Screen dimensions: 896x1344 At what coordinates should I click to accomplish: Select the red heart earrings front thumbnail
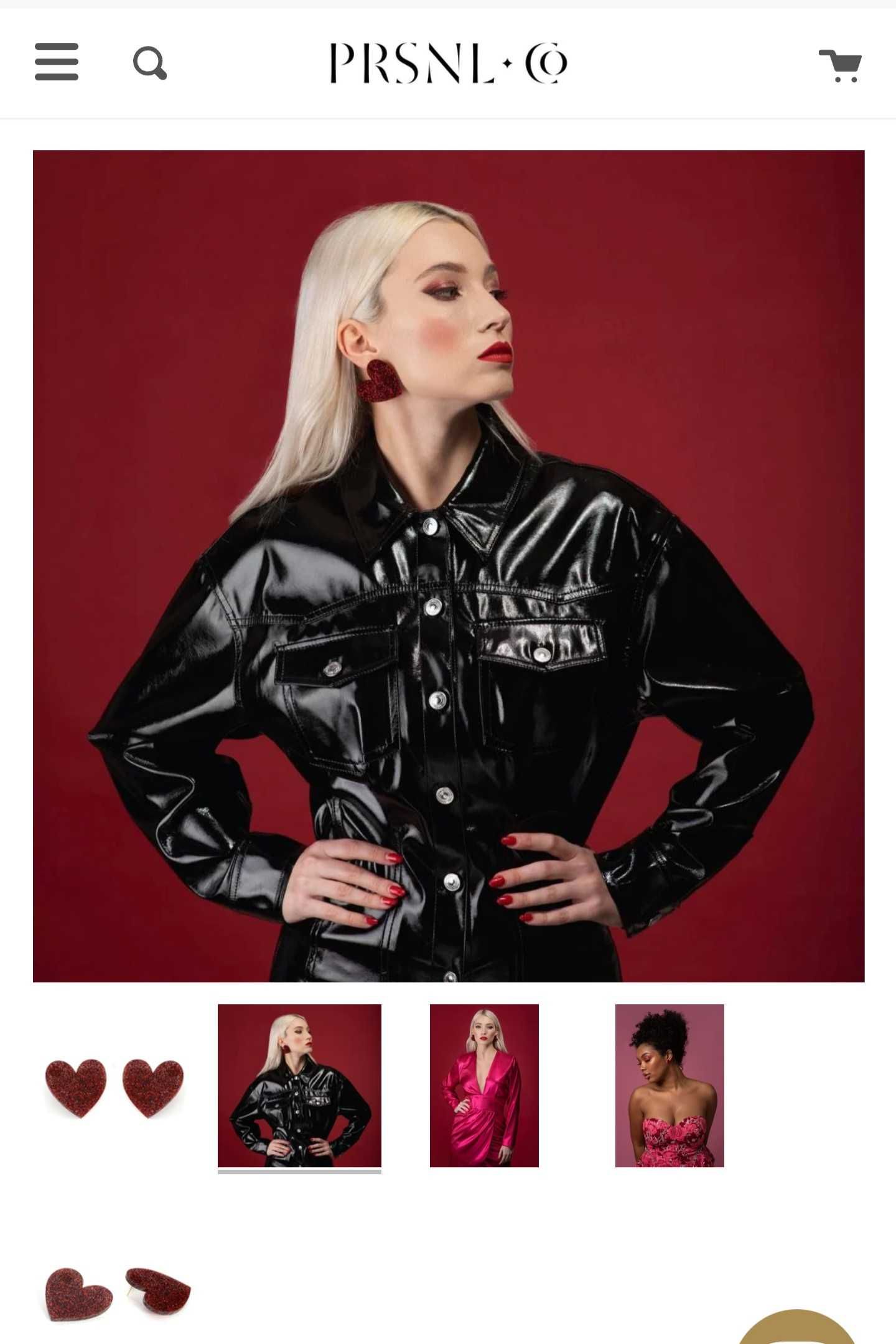[114, 1087]
